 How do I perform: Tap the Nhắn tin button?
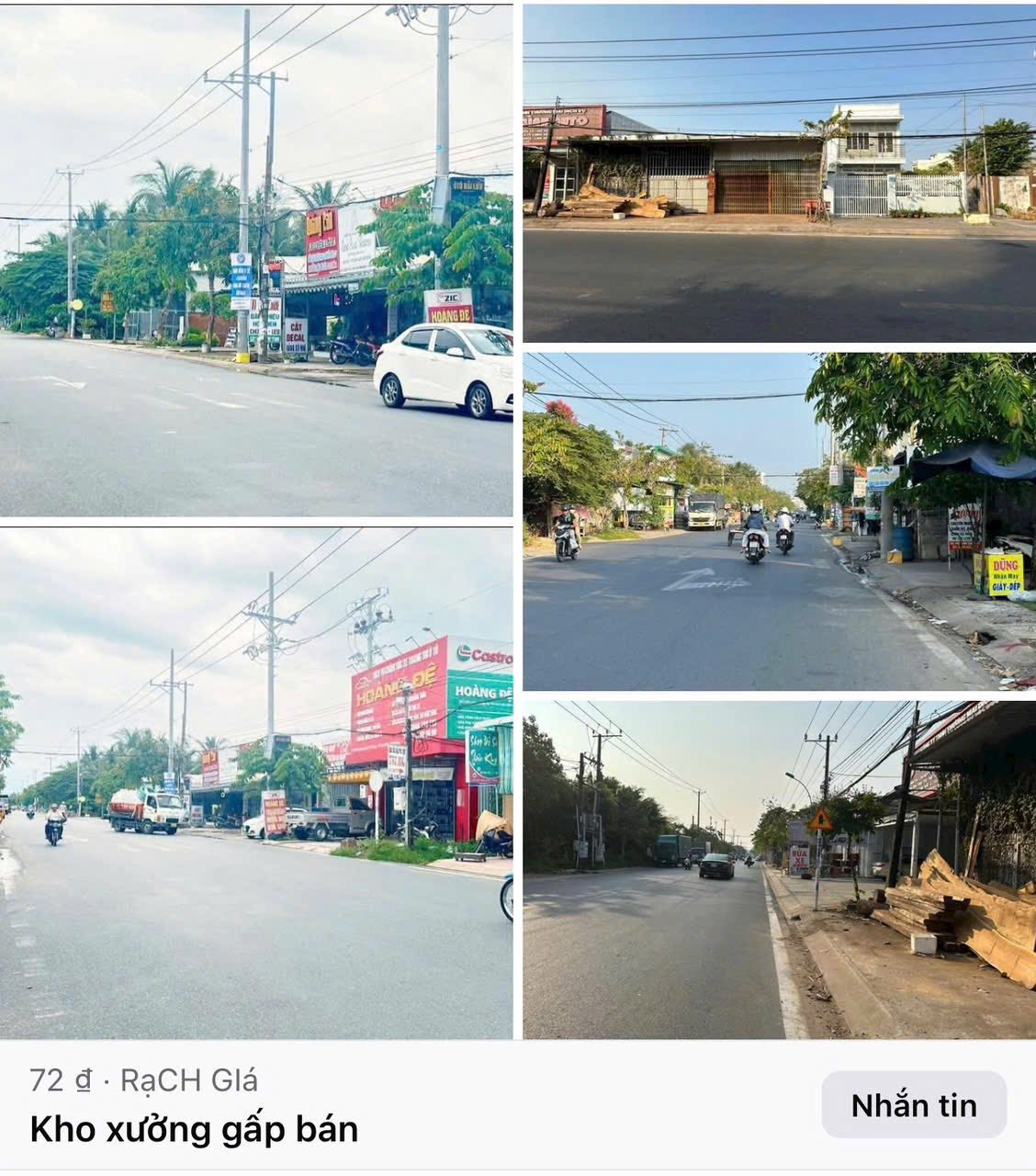point(914,1105)
